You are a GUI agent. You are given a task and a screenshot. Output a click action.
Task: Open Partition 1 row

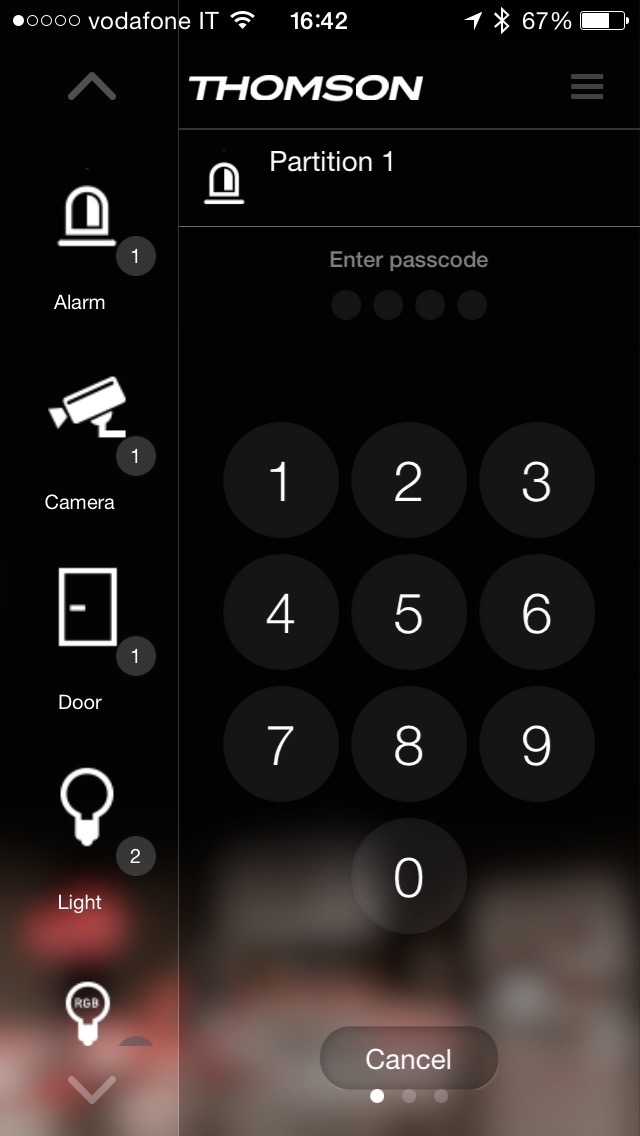[x=408, y=178]
